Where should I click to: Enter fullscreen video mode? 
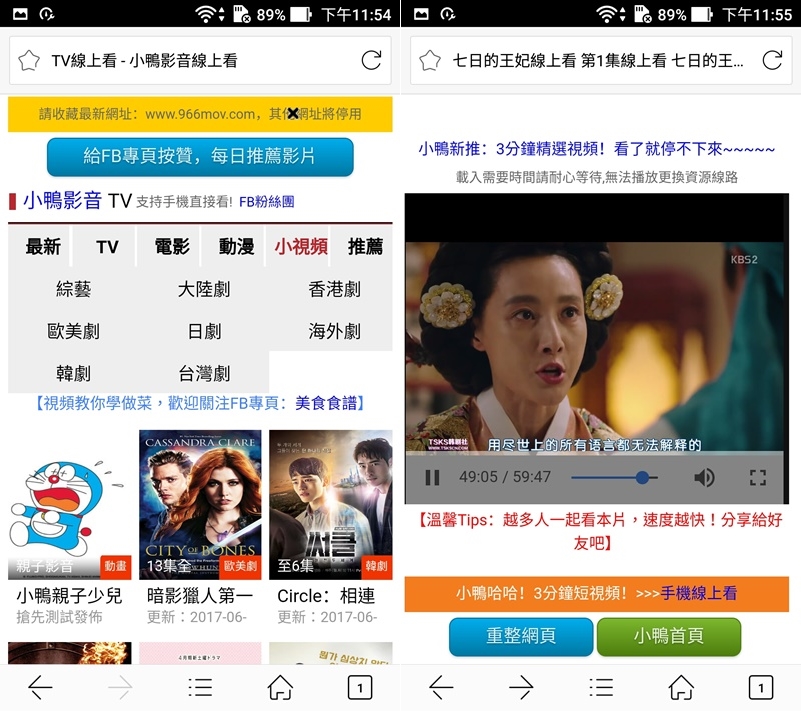pos(758,478)
